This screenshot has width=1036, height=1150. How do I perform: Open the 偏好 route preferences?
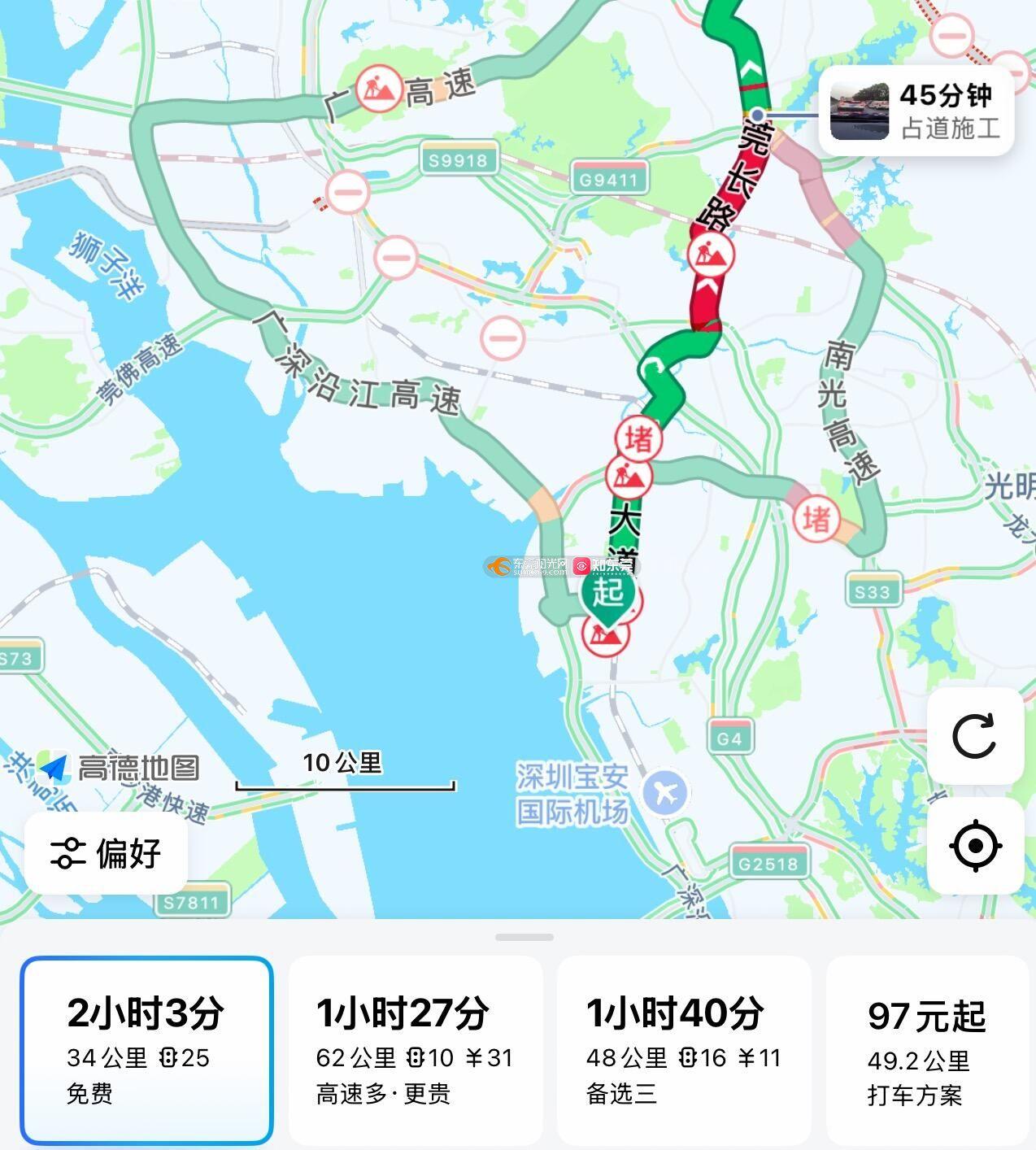(107, 853)
